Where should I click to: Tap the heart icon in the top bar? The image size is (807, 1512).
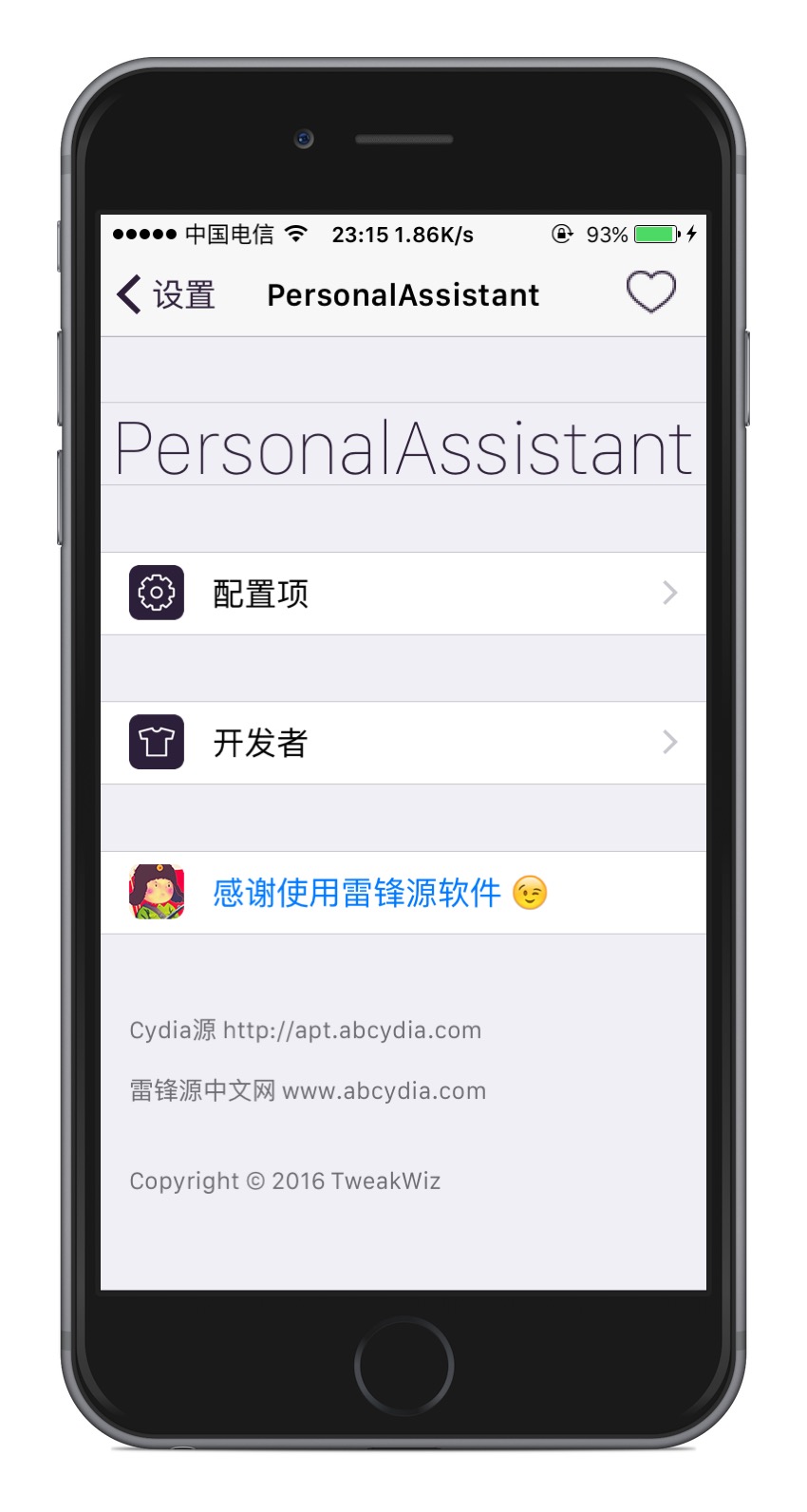coord(650,292)
